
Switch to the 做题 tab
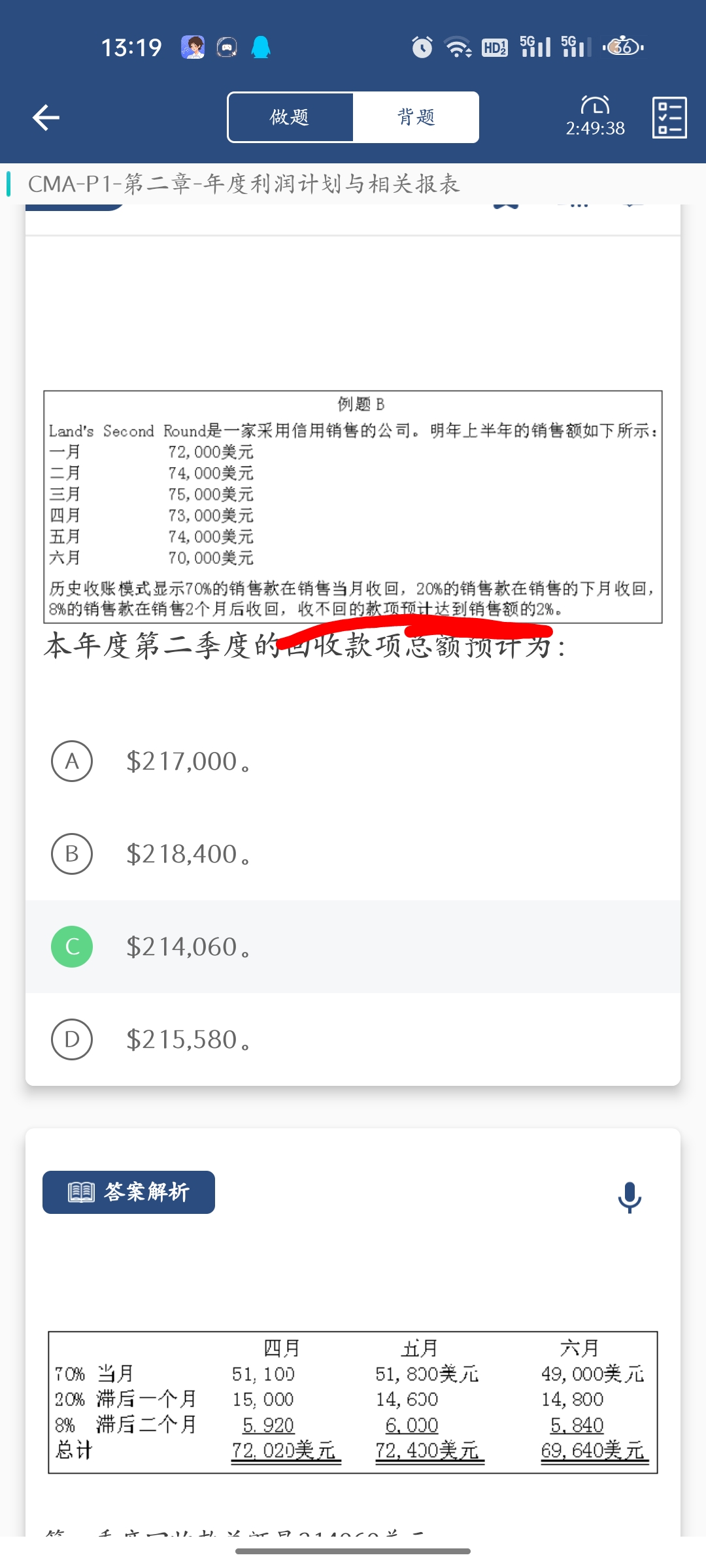point(290,118)
